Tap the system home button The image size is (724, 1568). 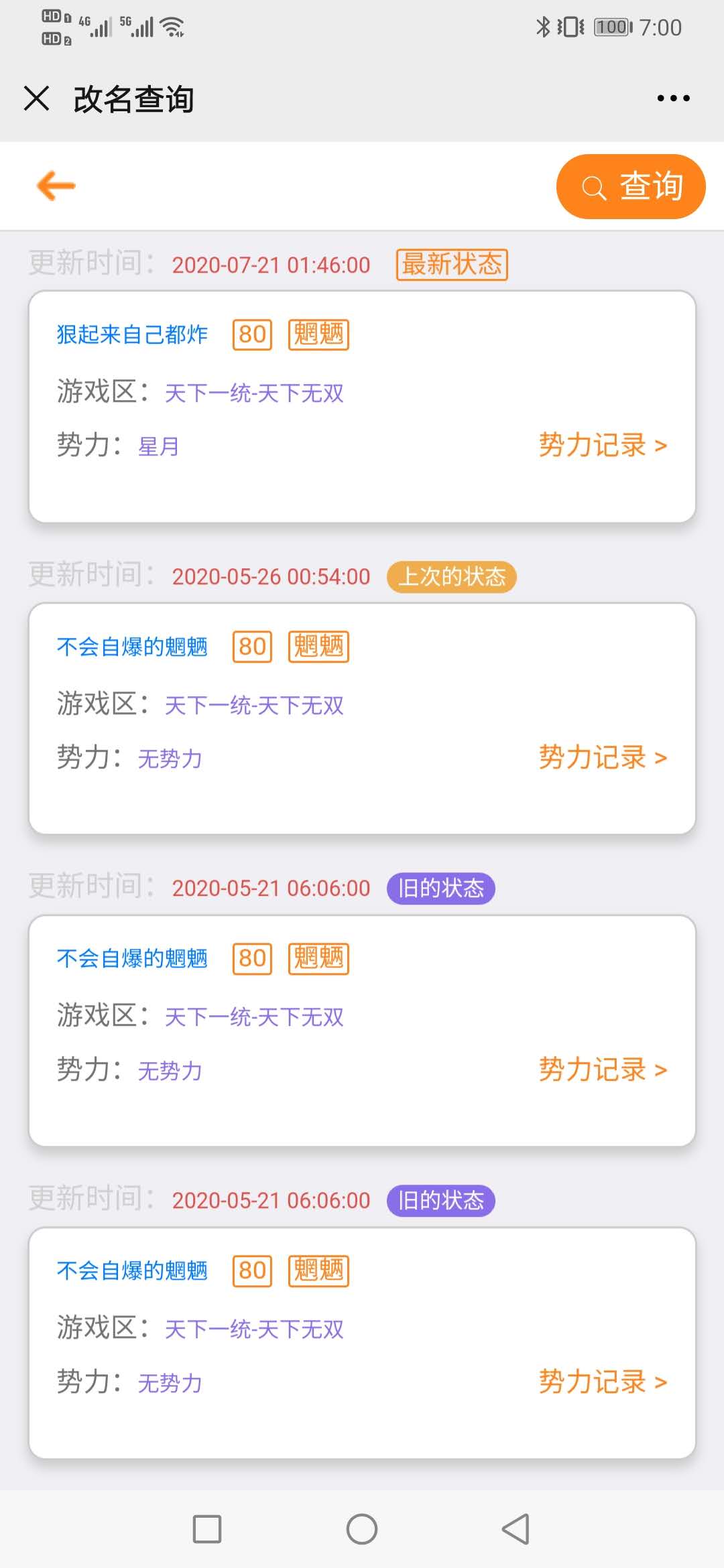(362, 1528)
